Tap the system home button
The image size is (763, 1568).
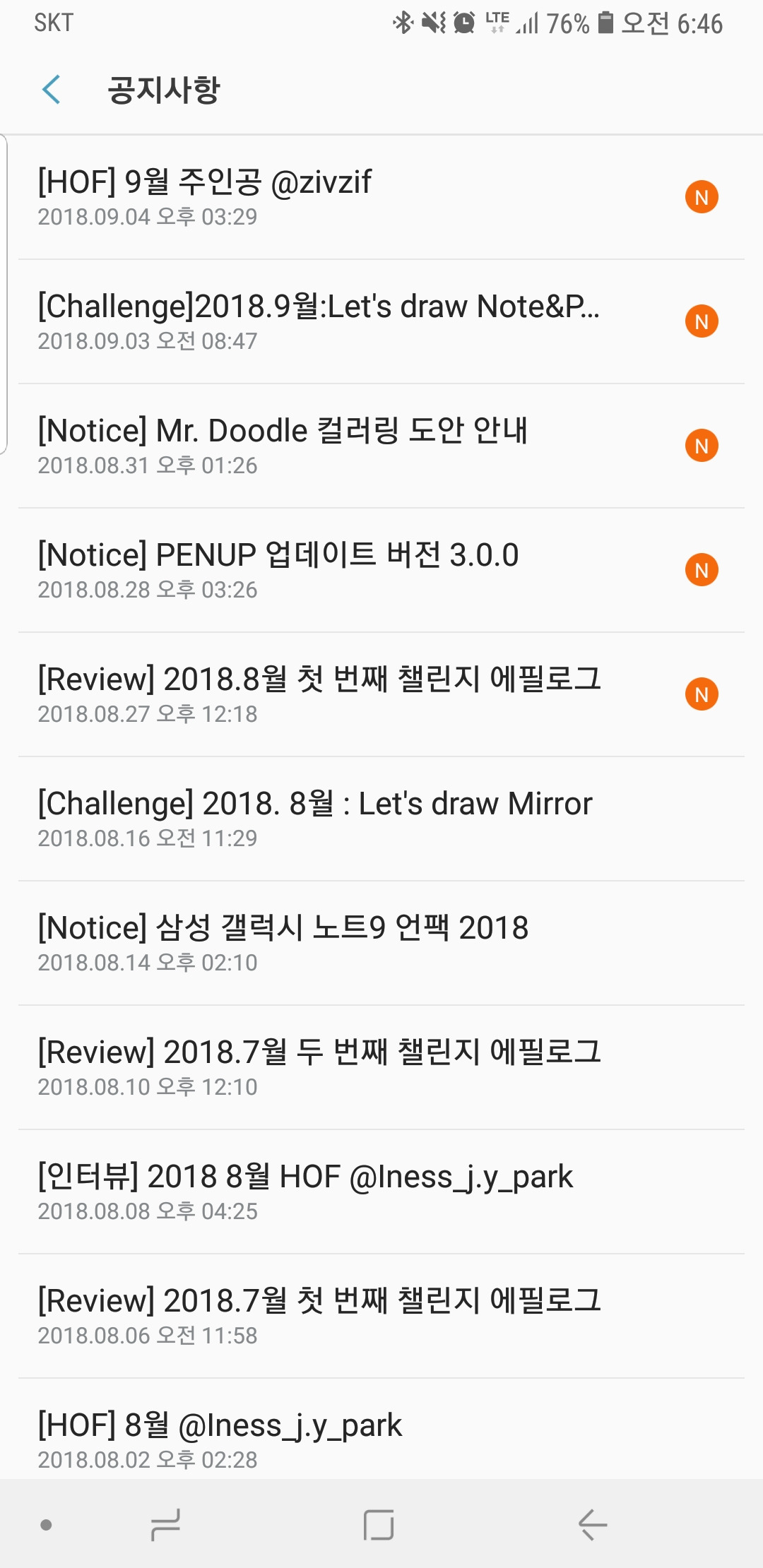click(379, 1525)
